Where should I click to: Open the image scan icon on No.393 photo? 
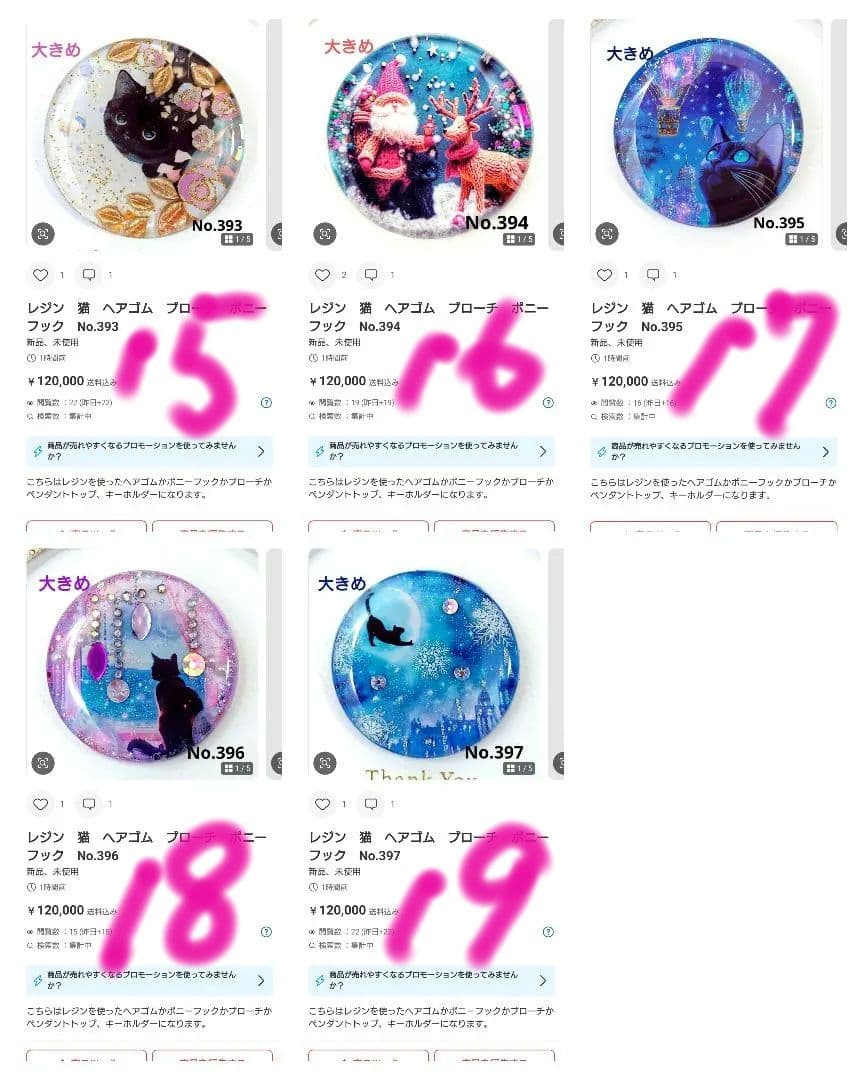[x=42, y=232]
